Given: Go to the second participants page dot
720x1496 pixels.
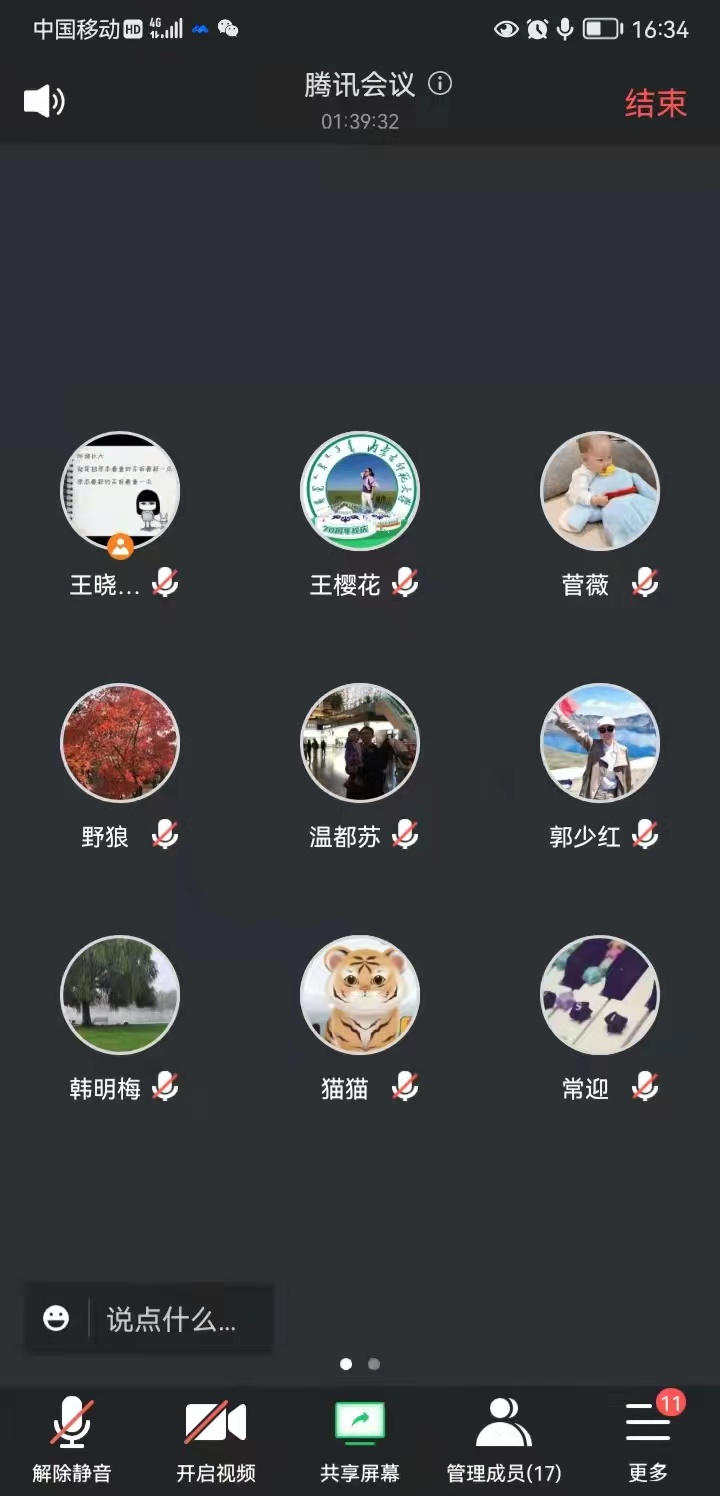Looking at the screenshot, I should click(374, 1364).
